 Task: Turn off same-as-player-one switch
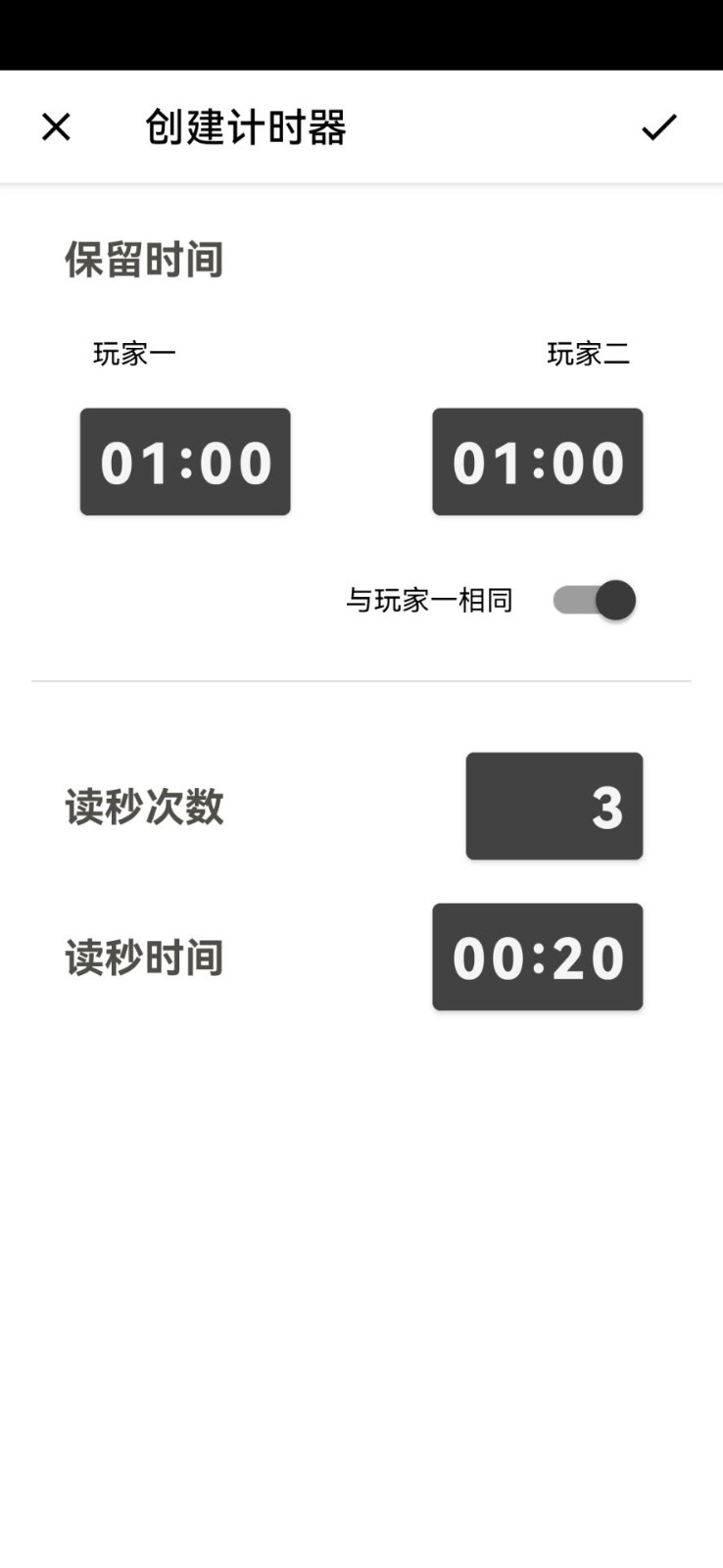(x=595, y=600)
